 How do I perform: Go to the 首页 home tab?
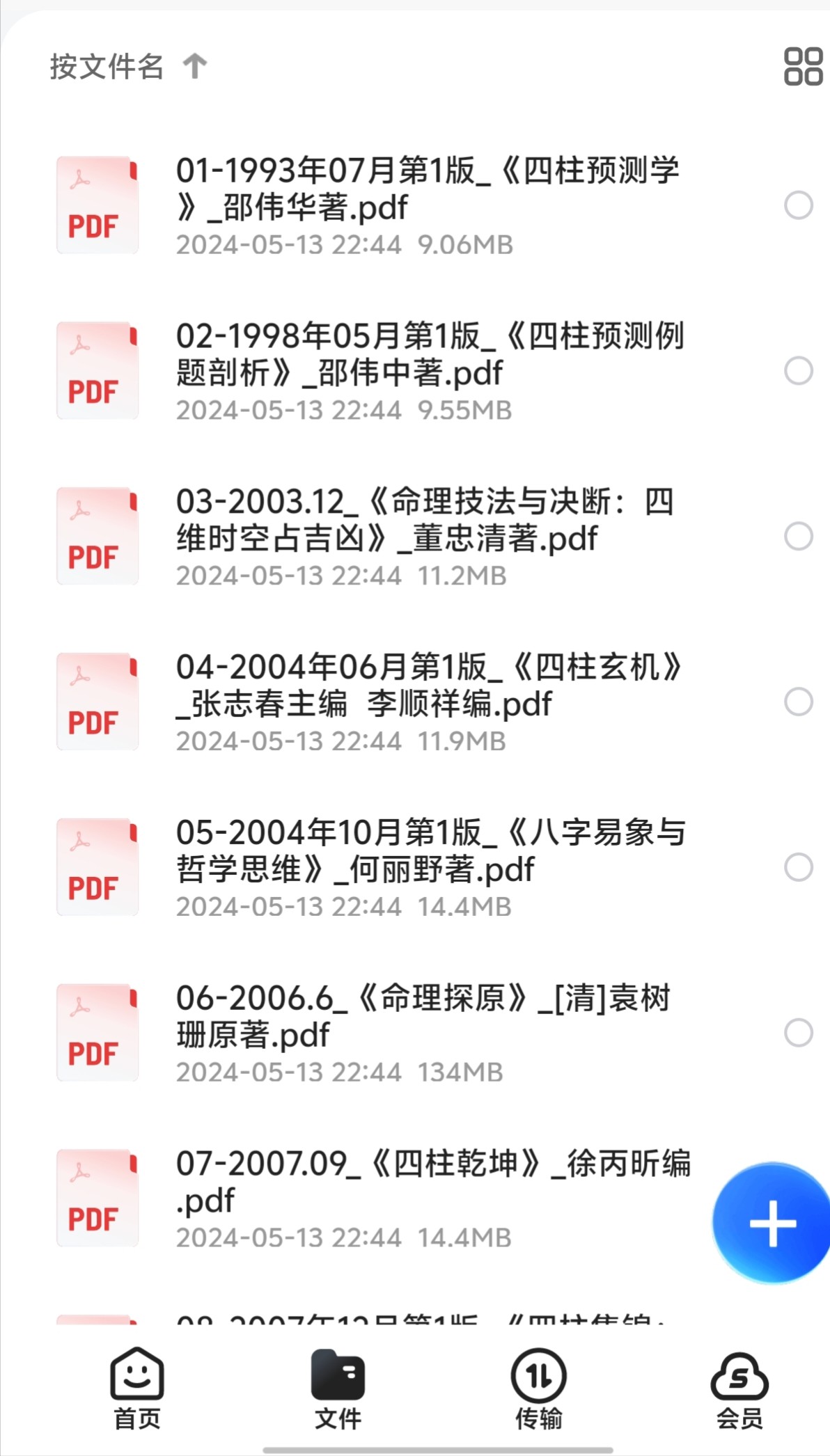[137, 1388]
